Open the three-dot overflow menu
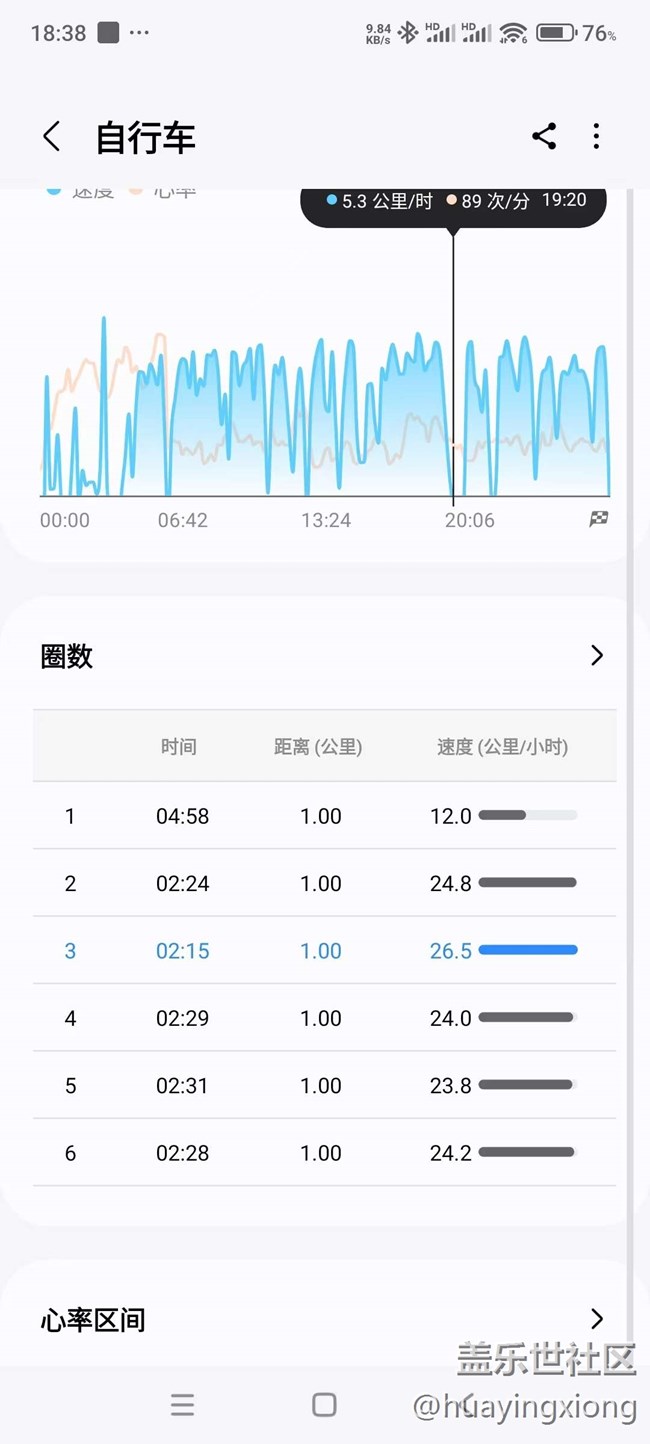The image size is (650, 1444). (x=596, y=137)
